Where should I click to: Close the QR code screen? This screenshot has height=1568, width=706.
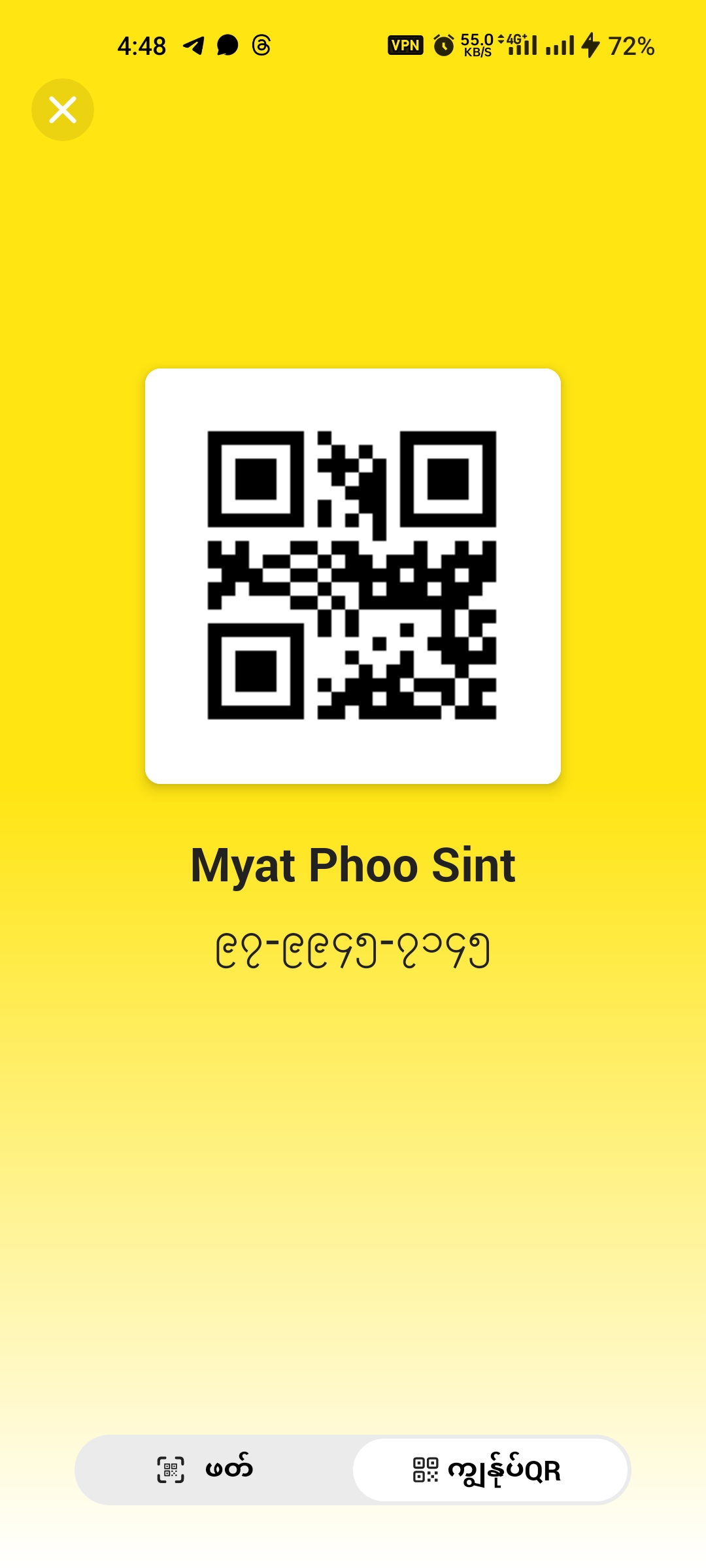pos(63,110)
